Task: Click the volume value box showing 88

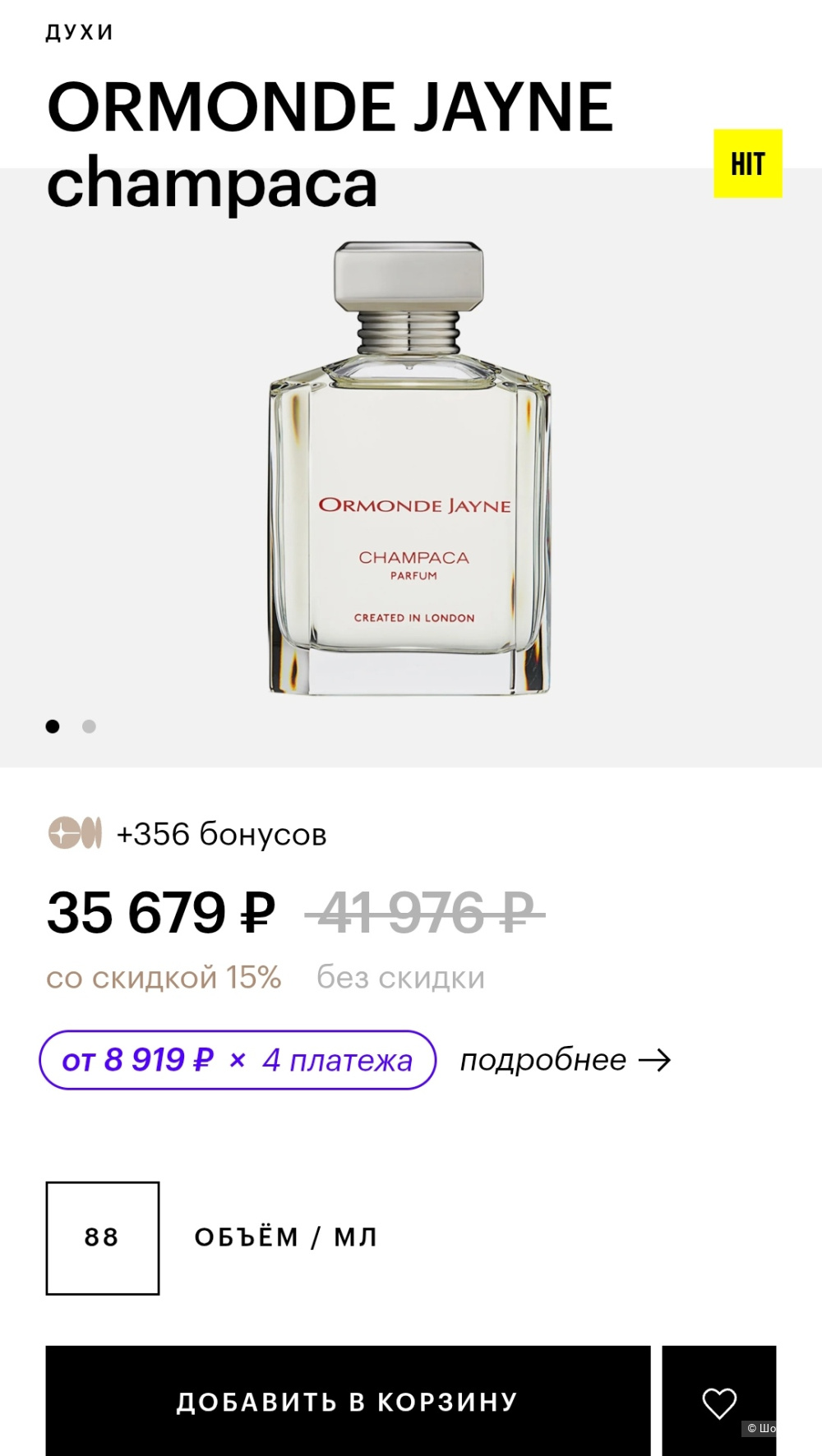Action: (102, 1236)
